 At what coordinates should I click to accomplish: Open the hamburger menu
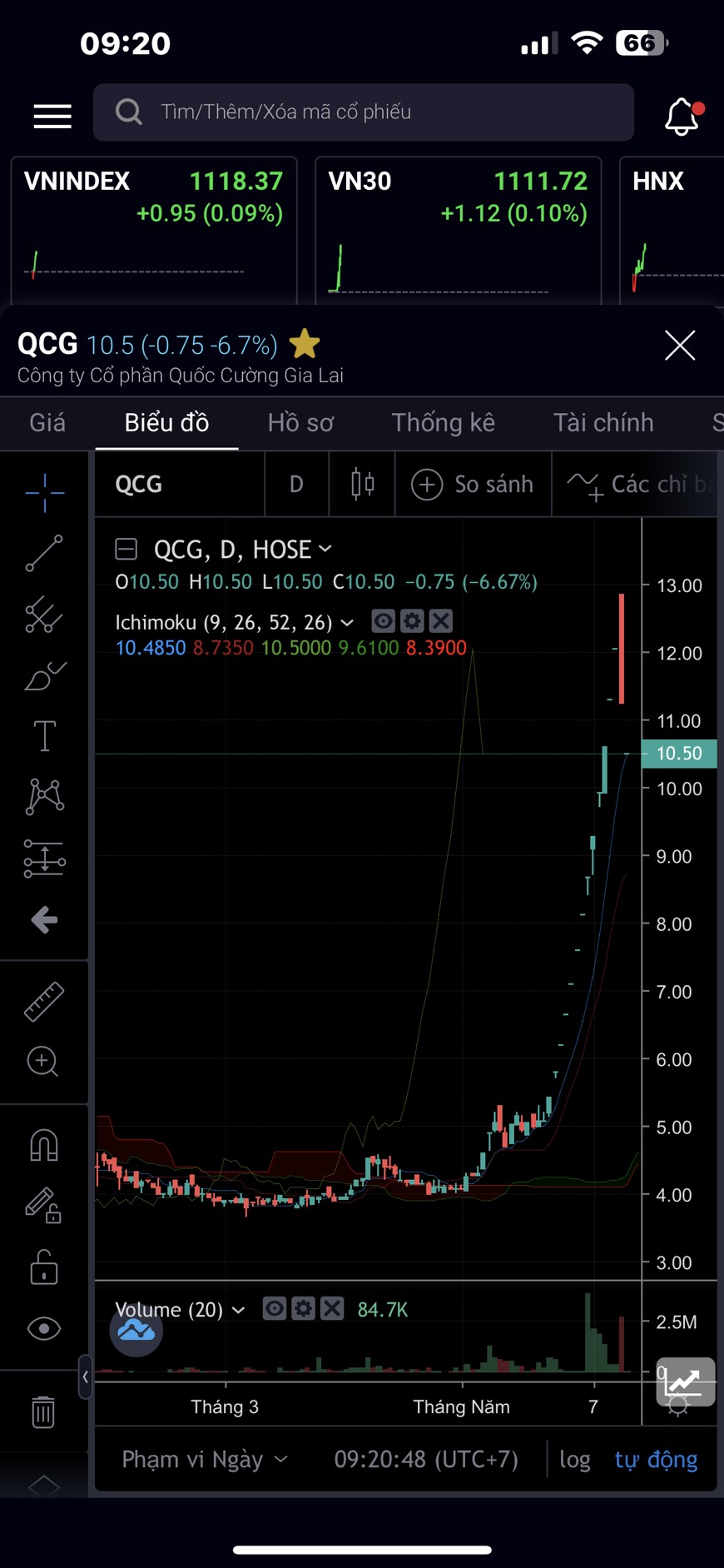(52, 116)
